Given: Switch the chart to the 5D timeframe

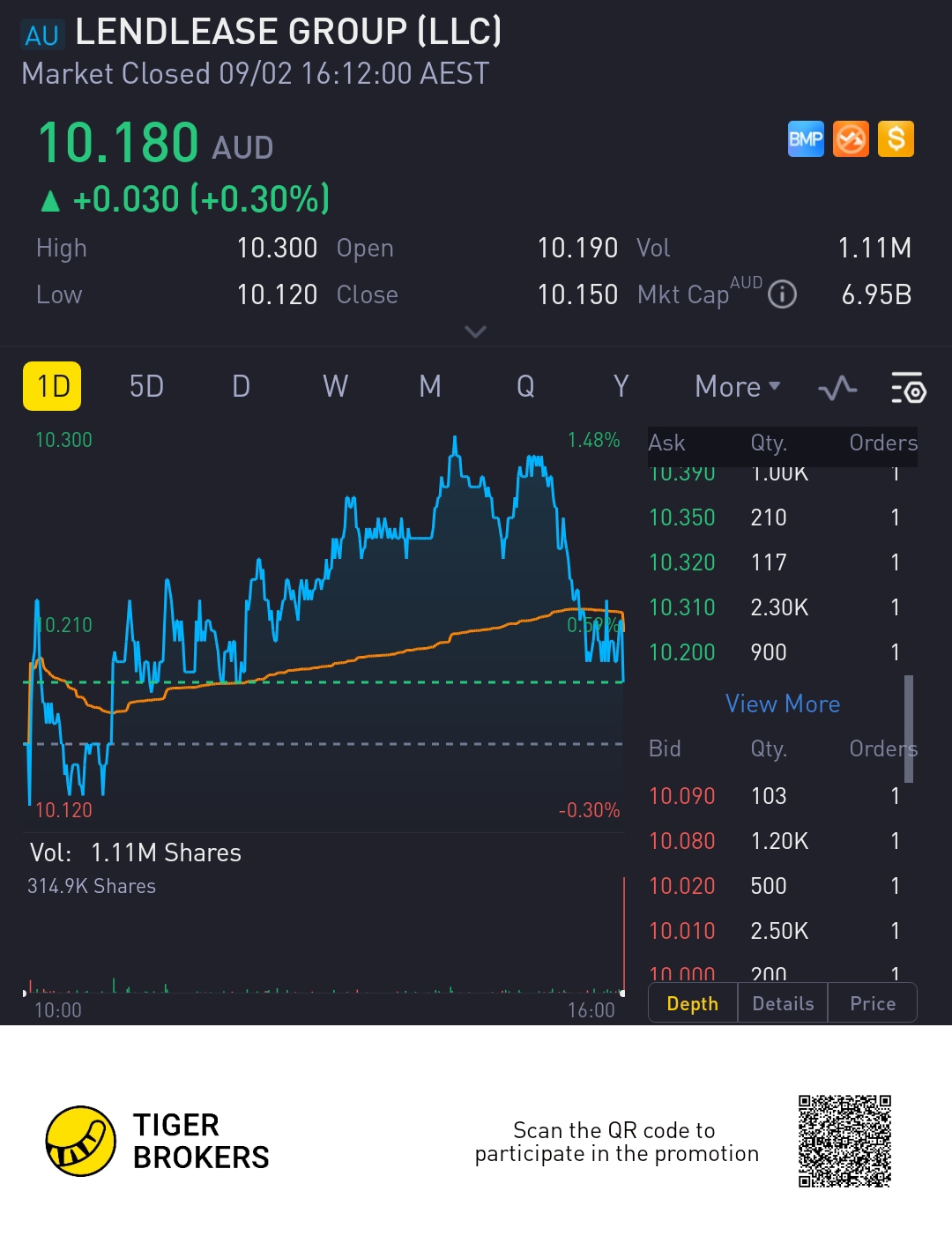Looking at the screenshot, I should point(146,387).
